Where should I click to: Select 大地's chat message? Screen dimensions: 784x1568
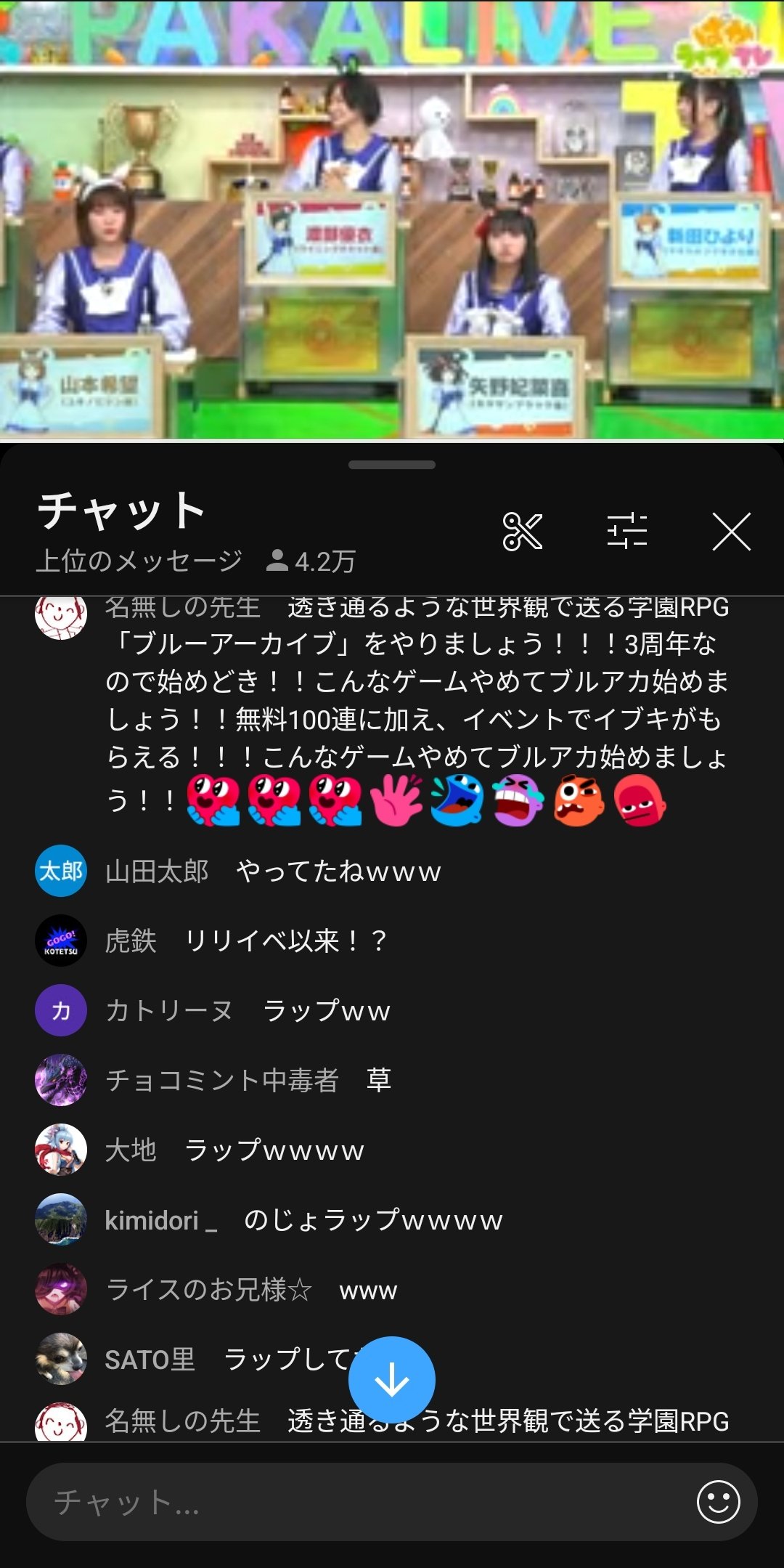click(274, 1150)
